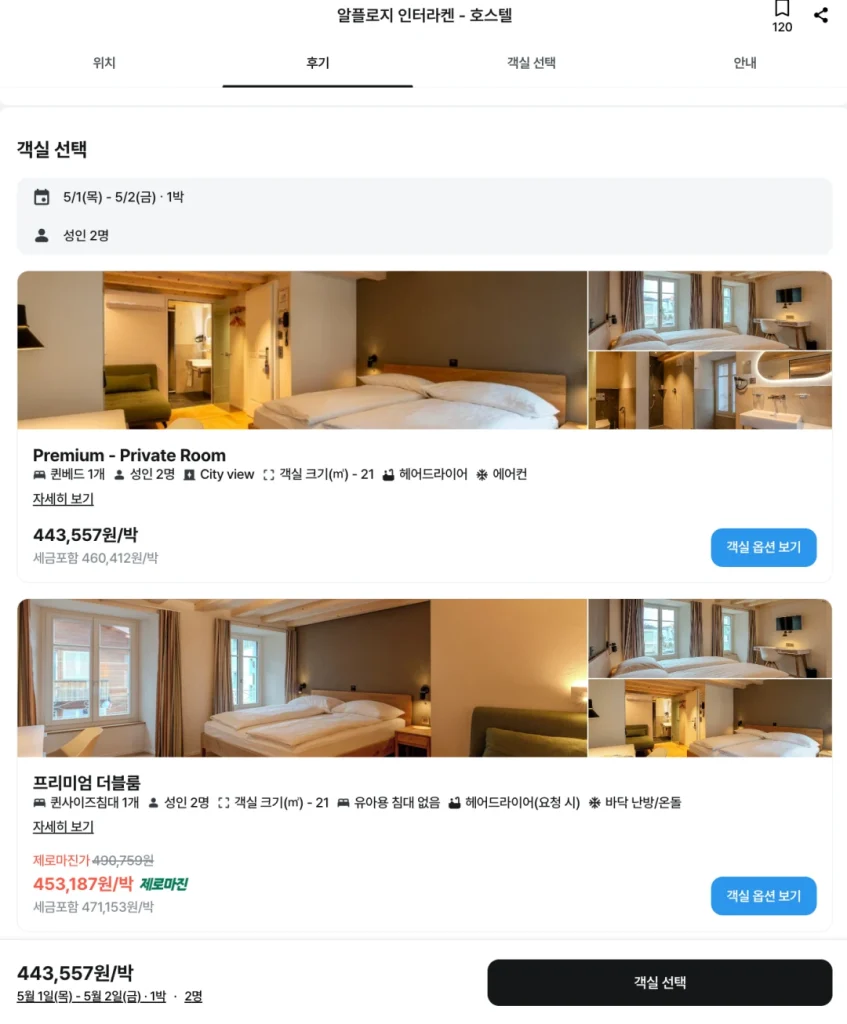Open 프리미엄 더블룸 main photo
The image size is (847, 1024).
point(302,678)
